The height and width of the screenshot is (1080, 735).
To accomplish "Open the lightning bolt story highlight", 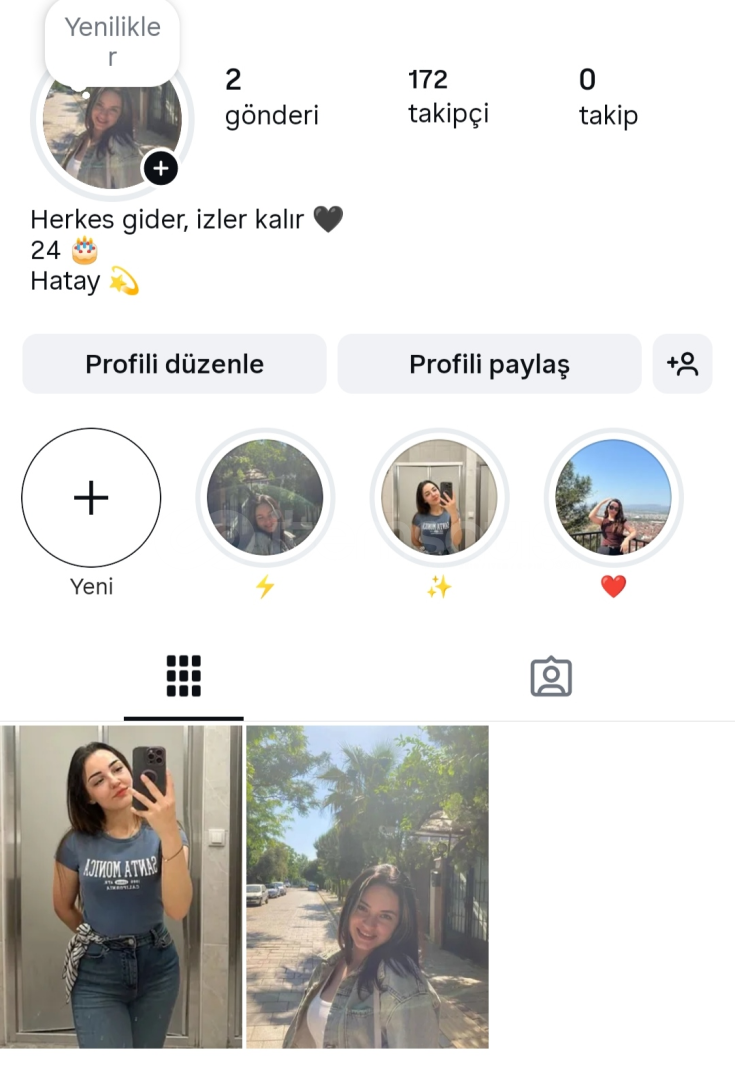I will [265, 498].
